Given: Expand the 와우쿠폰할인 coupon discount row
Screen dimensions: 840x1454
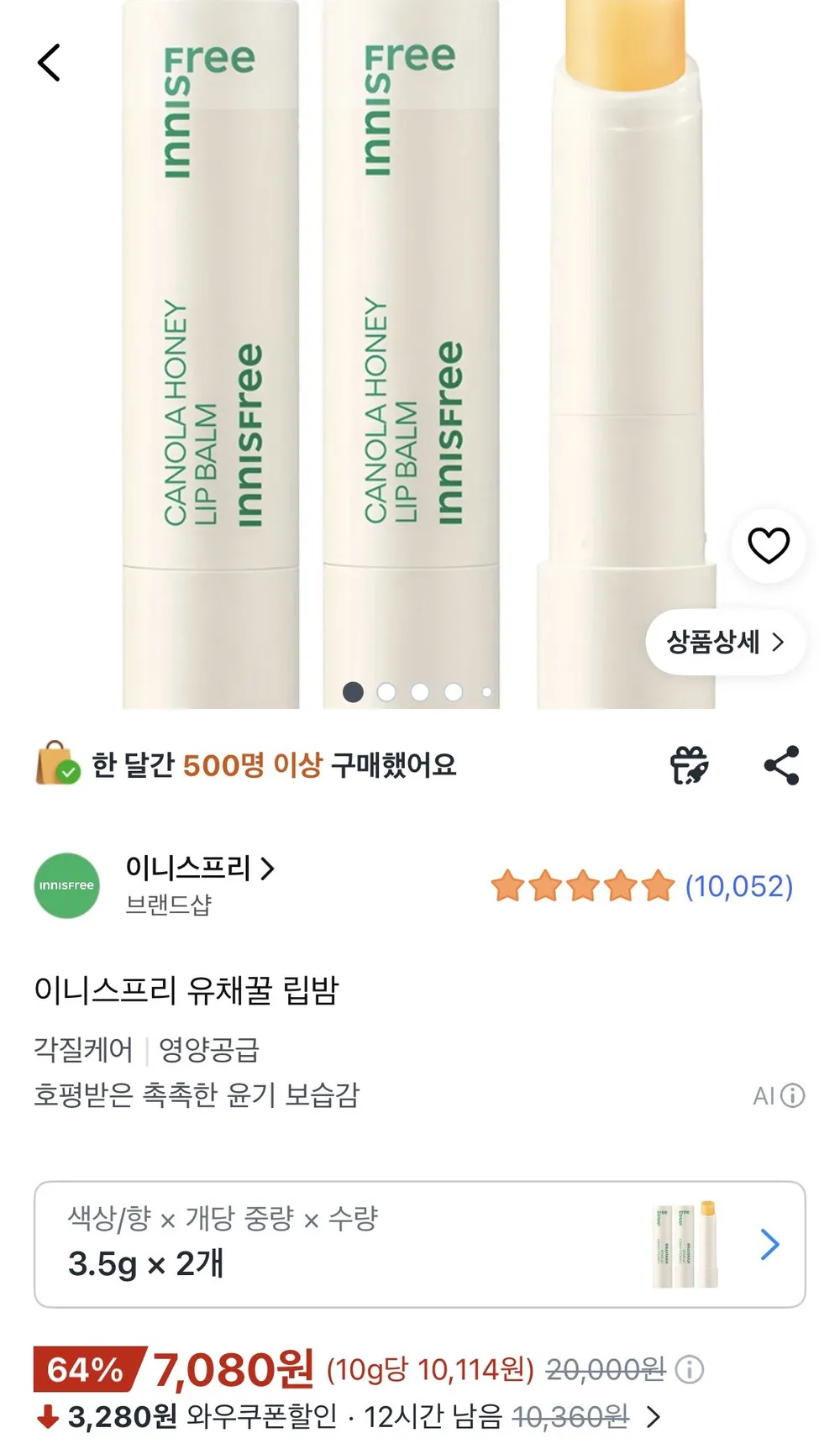Looking at the screenshot, I should click(x=349, y=1417).
